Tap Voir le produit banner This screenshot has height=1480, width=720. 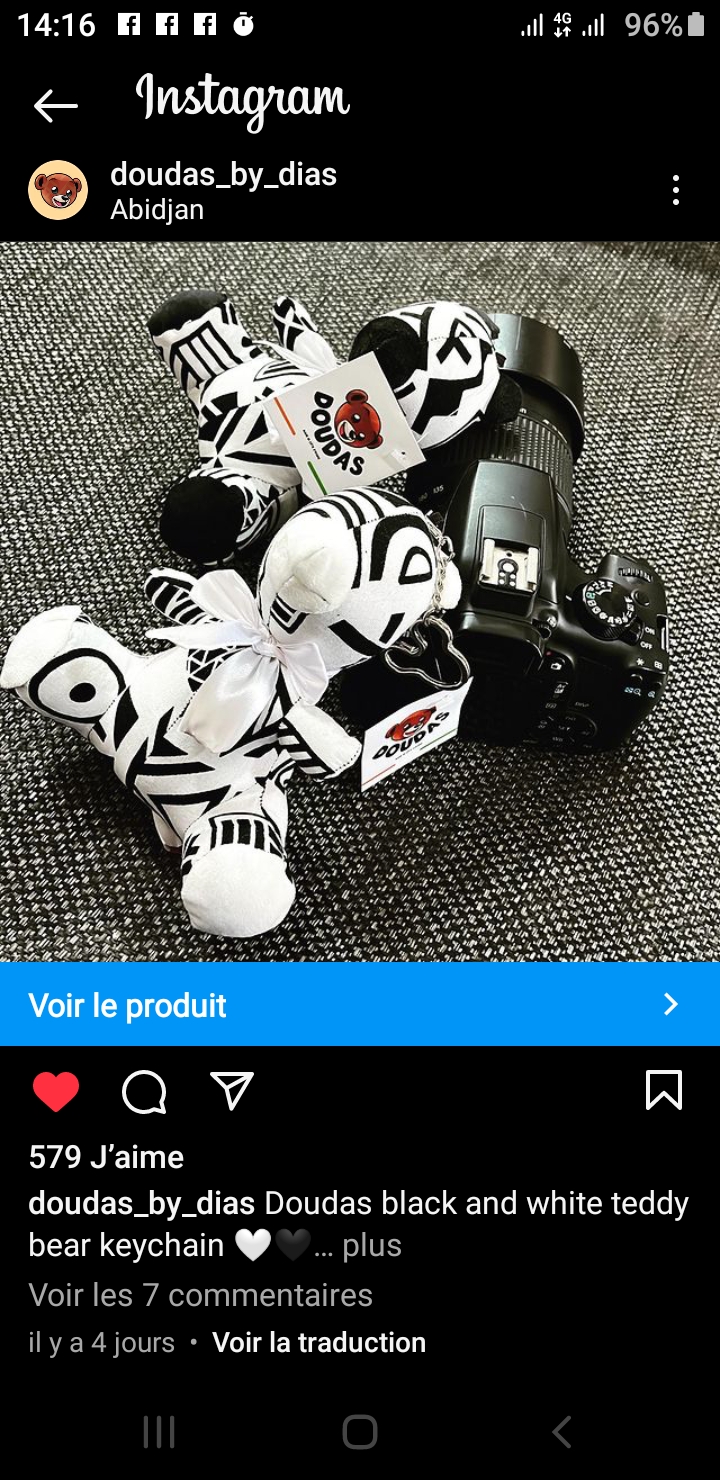360,1004
